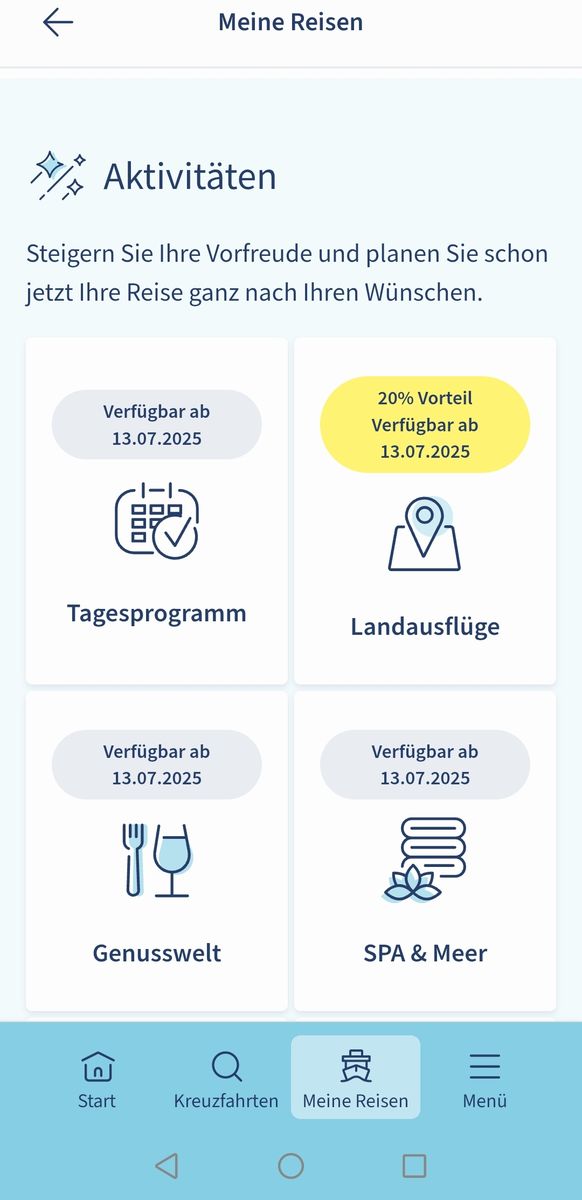Open recent apps with the square button
The width and height of the screenshot is (582, 1200).
414,1165
